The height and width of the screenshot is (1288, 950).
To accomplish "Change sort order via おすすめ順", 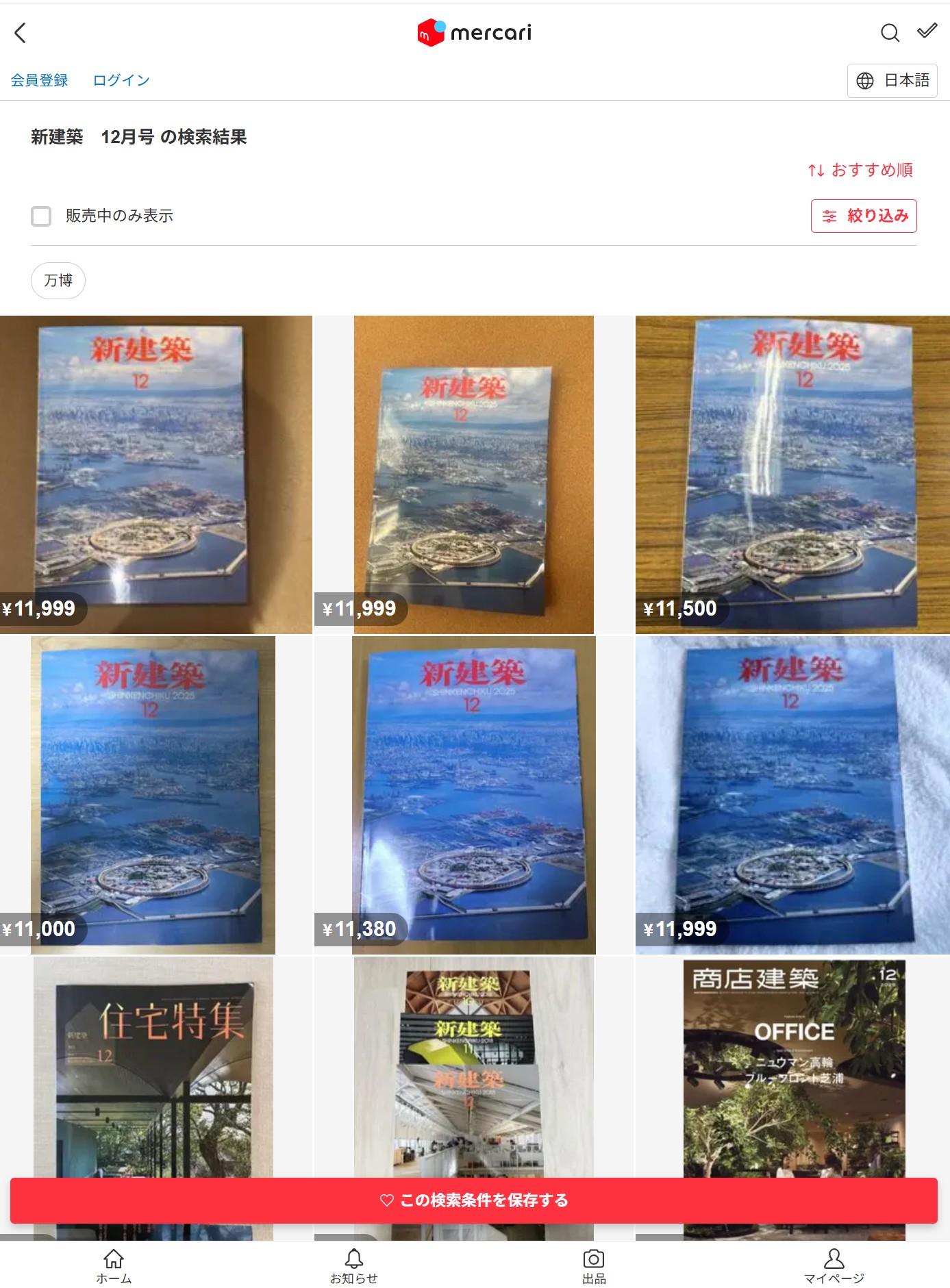I will tap(860, 170).
